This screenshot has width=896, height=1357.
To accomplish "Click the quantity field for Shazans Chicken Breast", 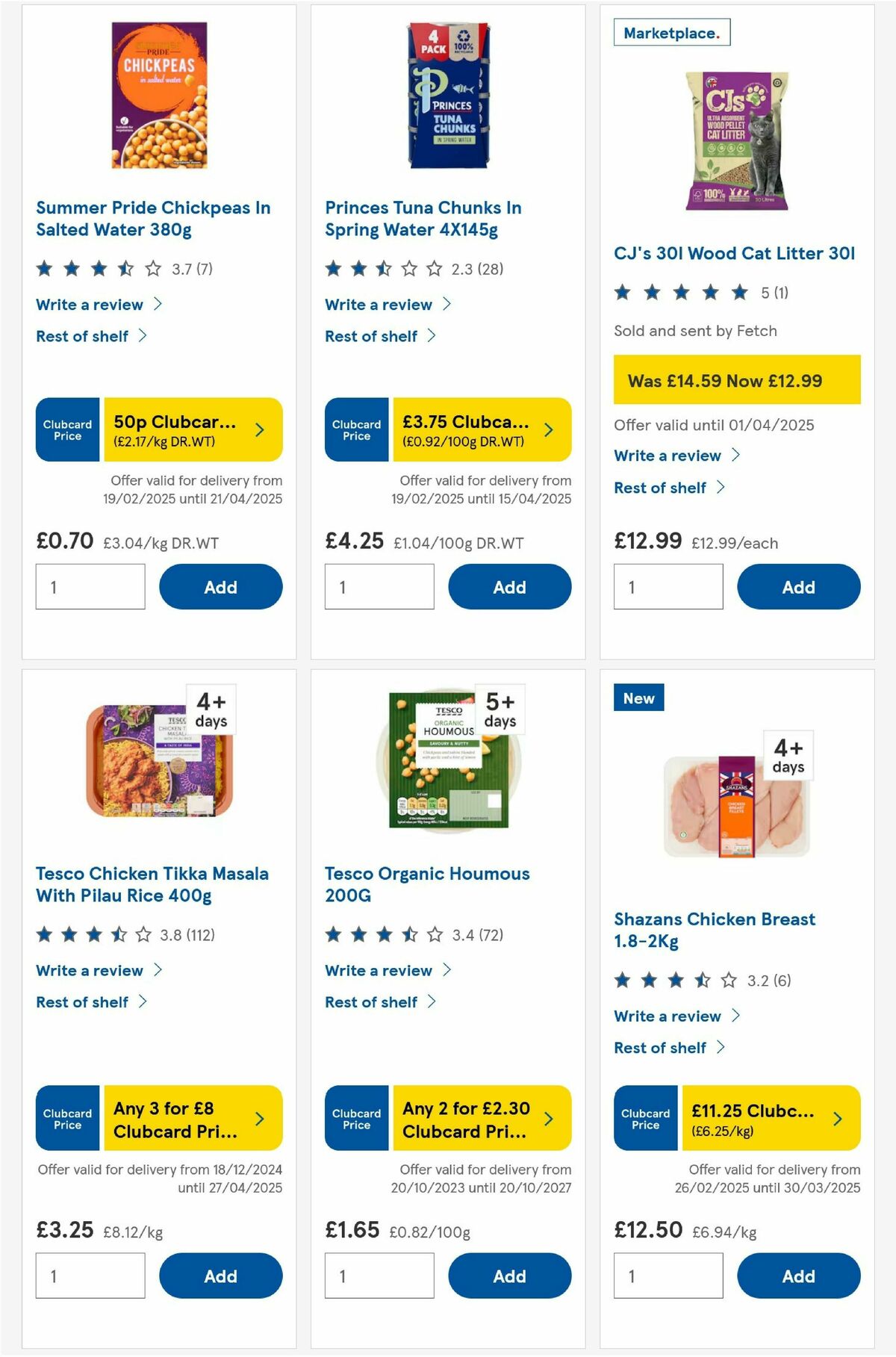I will click(668, 1276).
